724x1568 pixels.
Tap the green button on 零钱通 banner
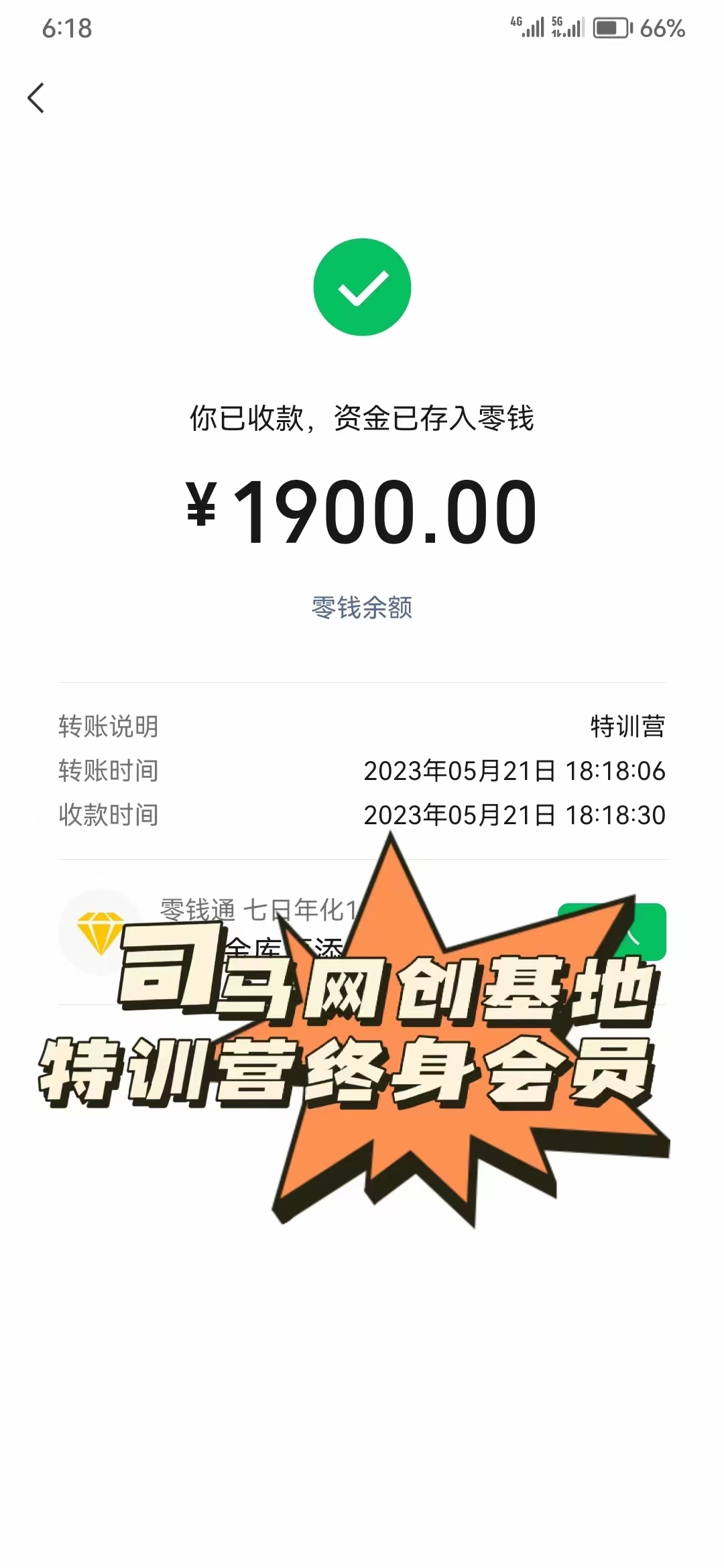(649, 925)
